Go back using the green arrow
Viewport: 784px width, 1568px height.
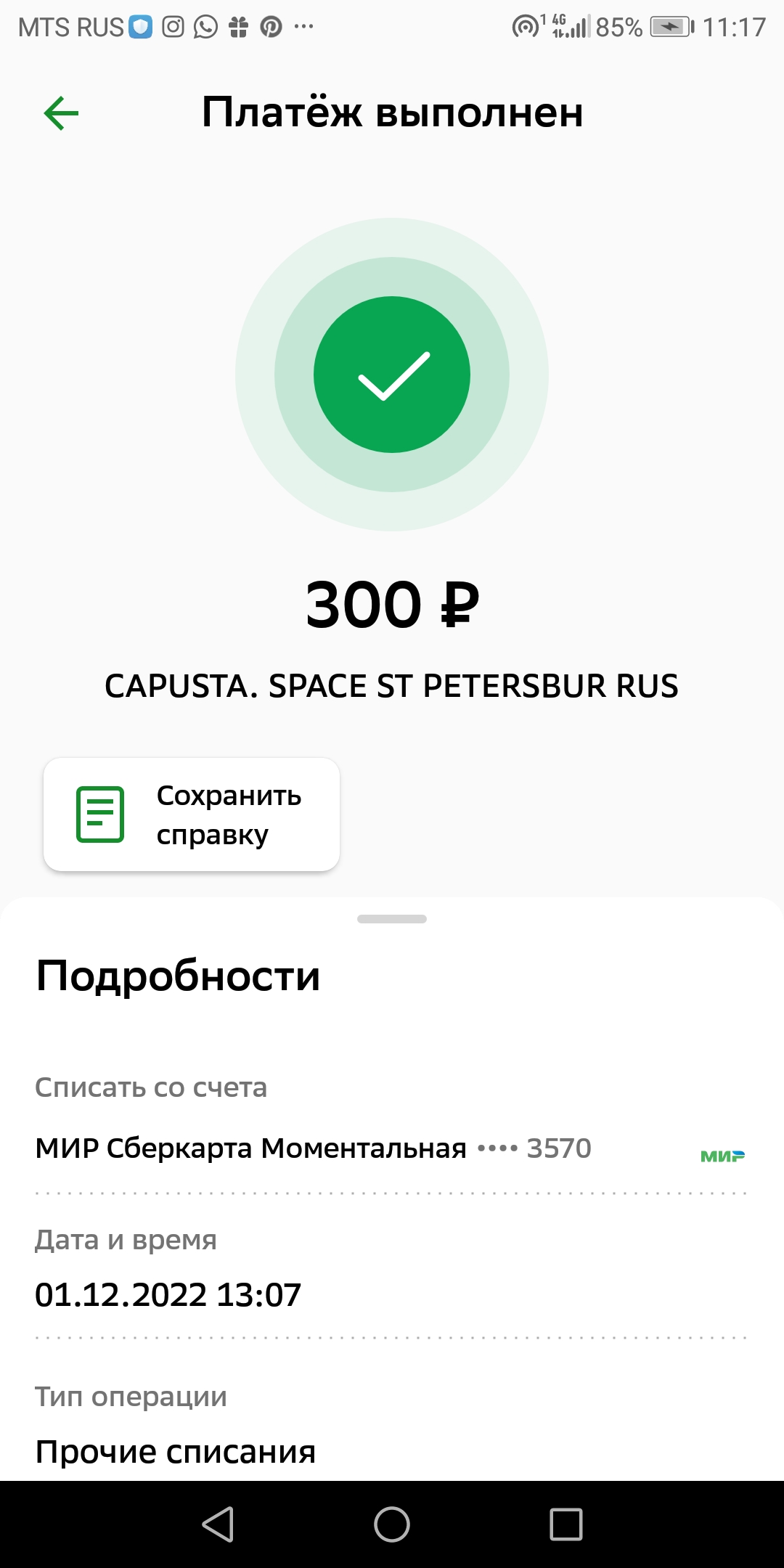61,113
